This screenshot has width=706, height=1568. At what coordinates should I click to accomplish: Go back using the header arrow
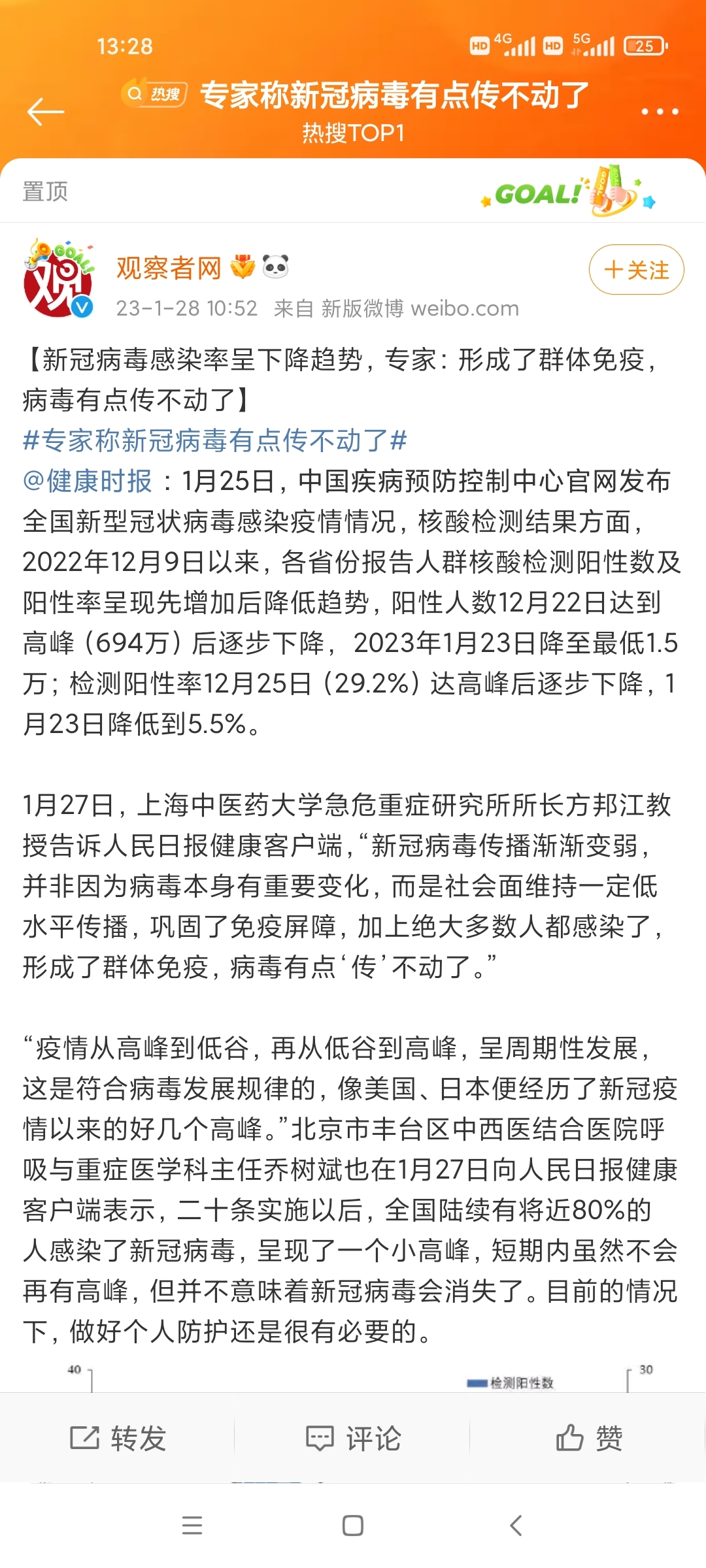pyautogui.click(x=45, y=112)
